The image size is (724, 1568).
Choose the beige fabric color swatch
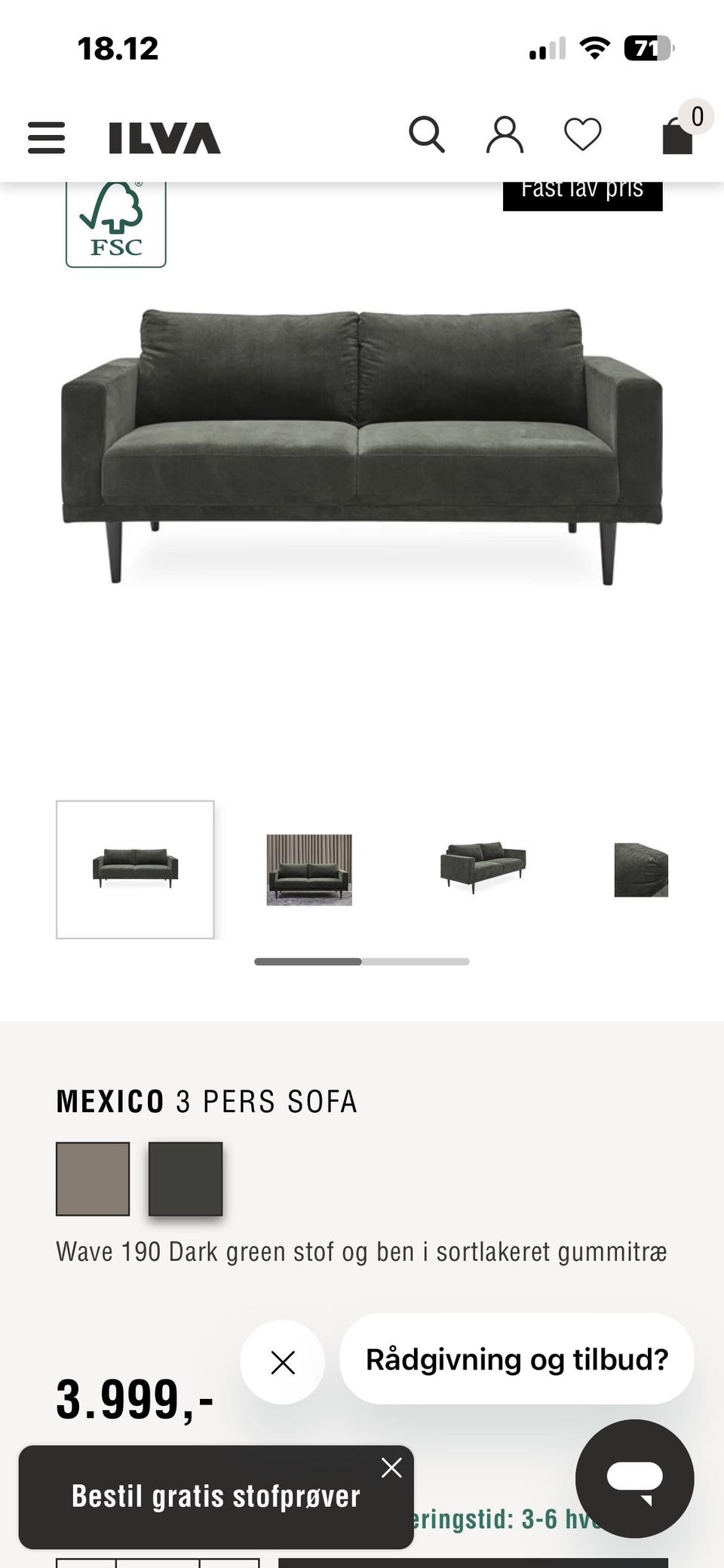coord(93,1179)
